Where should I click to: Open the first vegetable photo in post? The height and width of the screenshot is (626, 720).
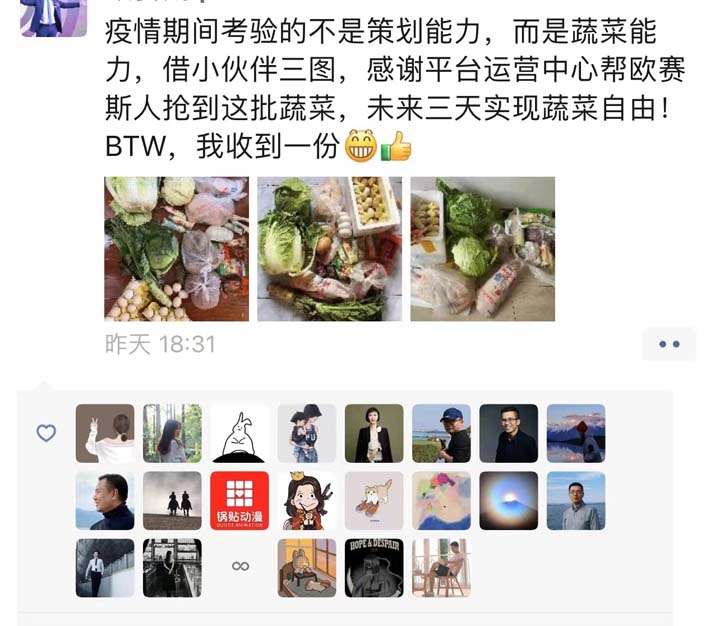pyautogui.click(x=176, y=248)
